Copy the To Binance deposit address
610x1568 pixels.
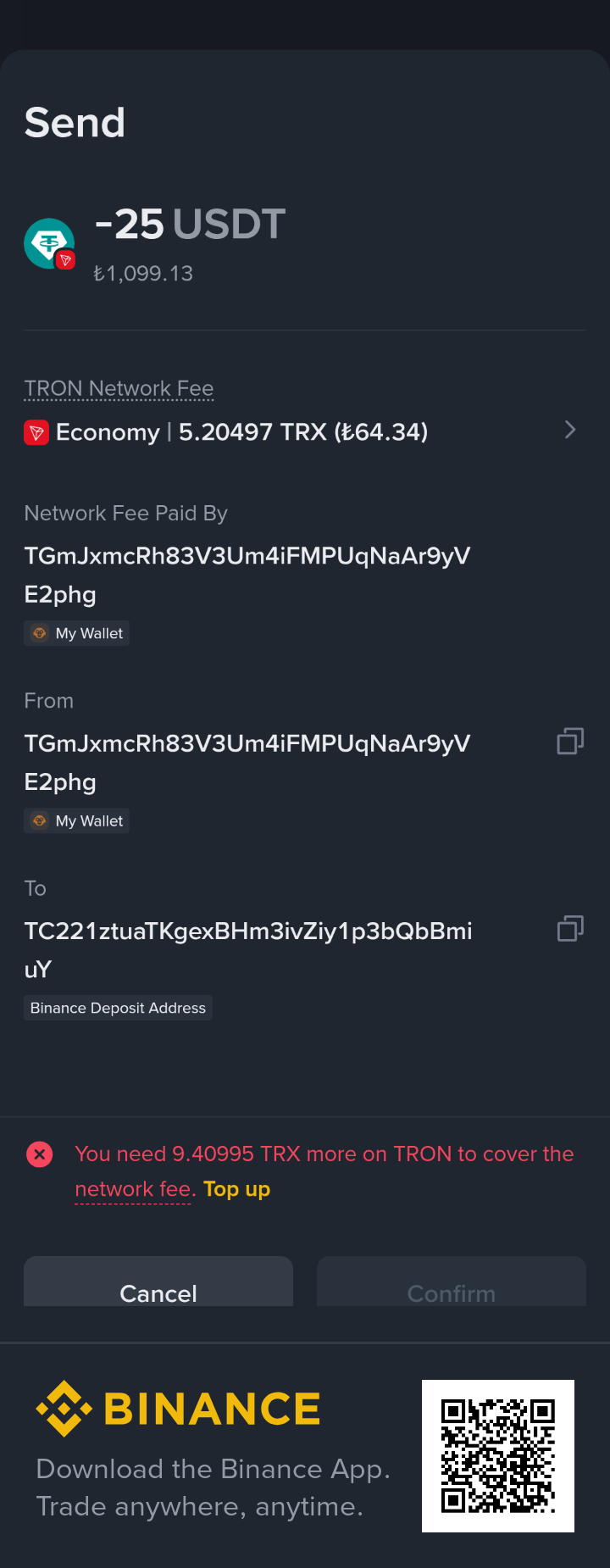[570, 929]
